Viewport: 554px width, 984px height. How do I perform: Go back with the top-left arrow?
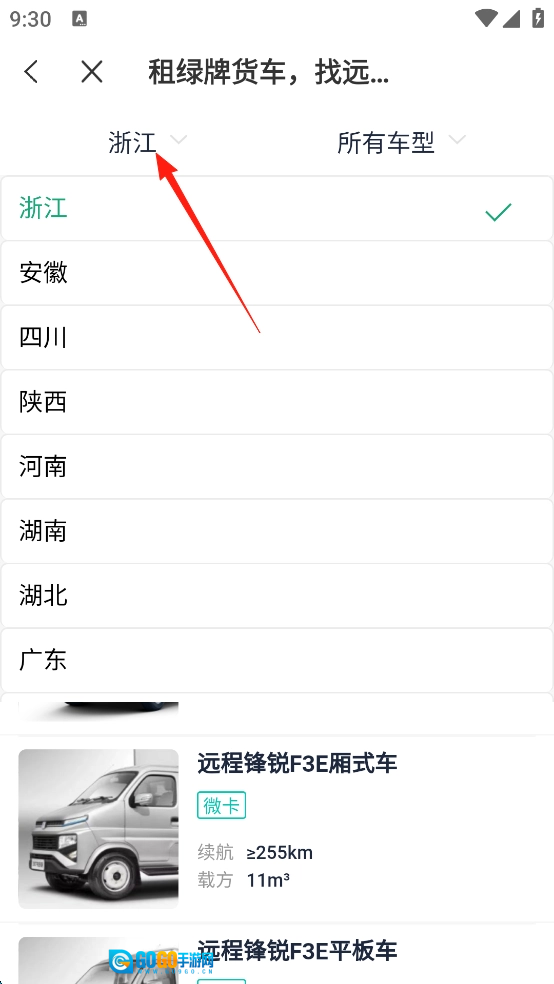point(31,72)
